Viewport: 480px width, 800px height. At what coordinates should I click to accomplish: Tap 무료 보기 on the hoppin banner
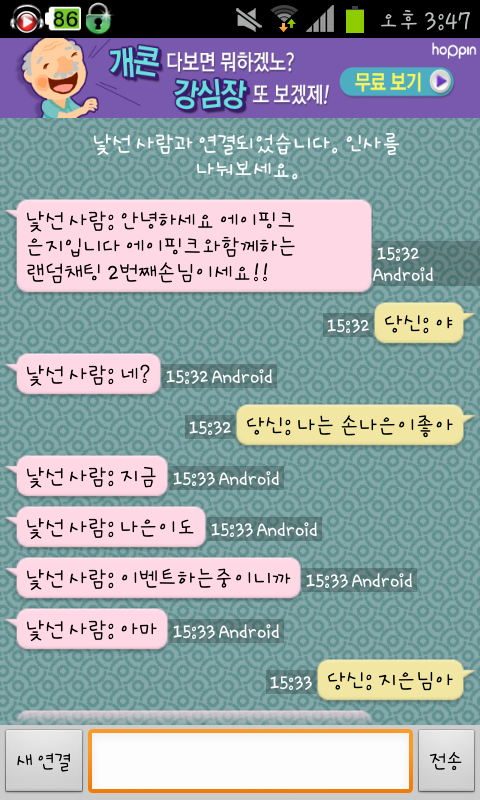pyautogui.click(x=396, y=82)
